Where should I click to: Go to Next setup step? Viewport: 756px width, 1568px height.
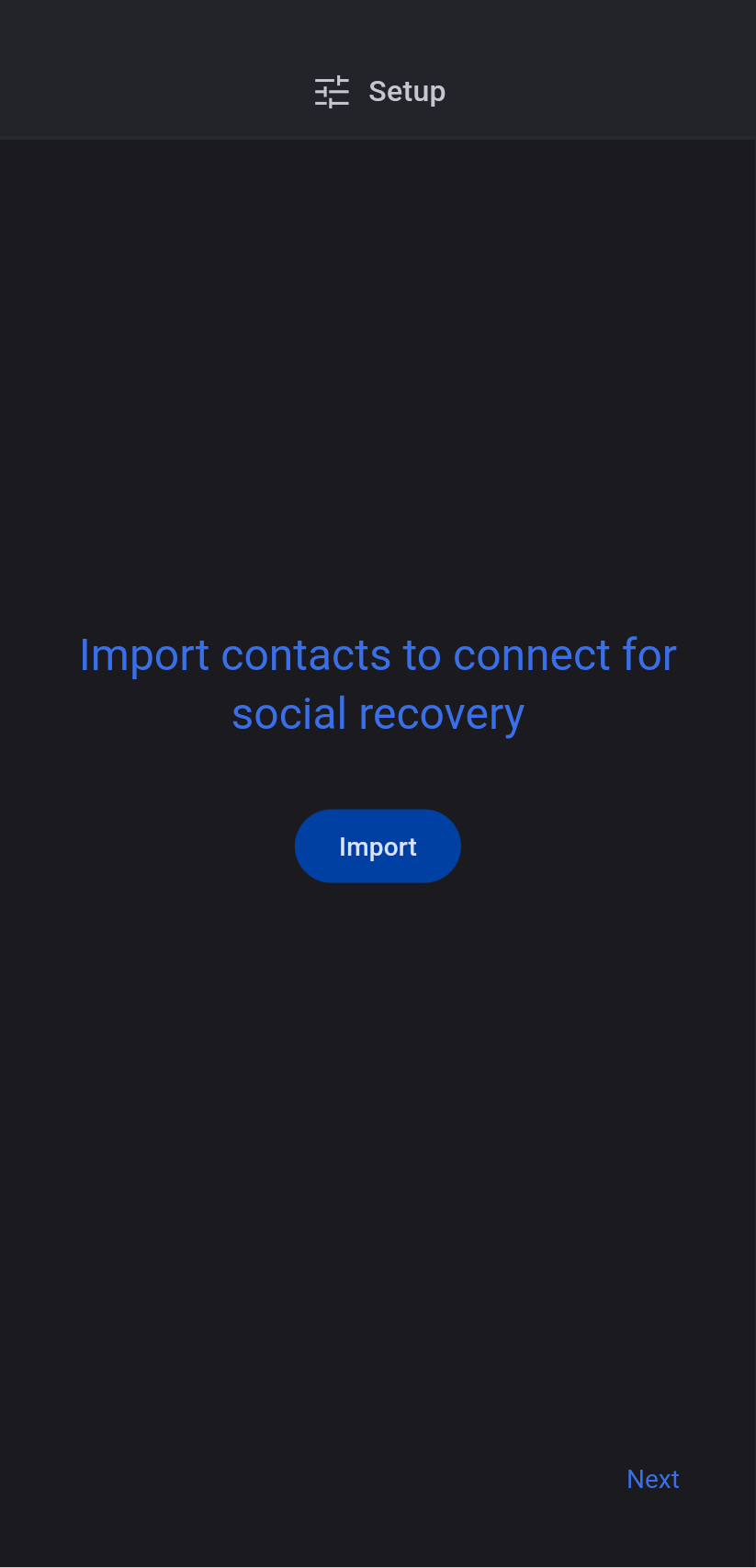652,1479
